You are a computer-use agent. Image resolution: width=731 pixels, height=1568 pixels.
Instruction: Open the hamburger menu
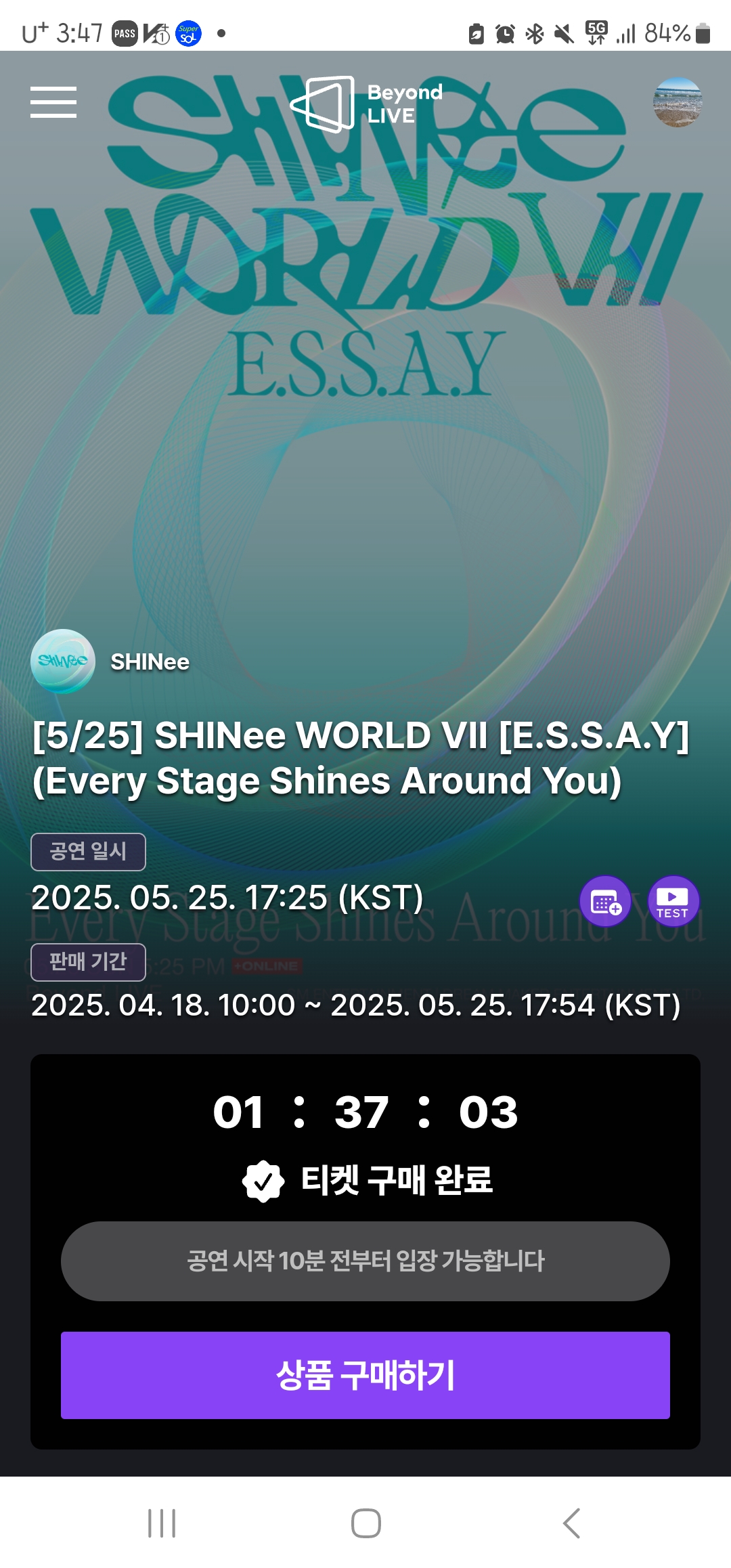[53, 102]
